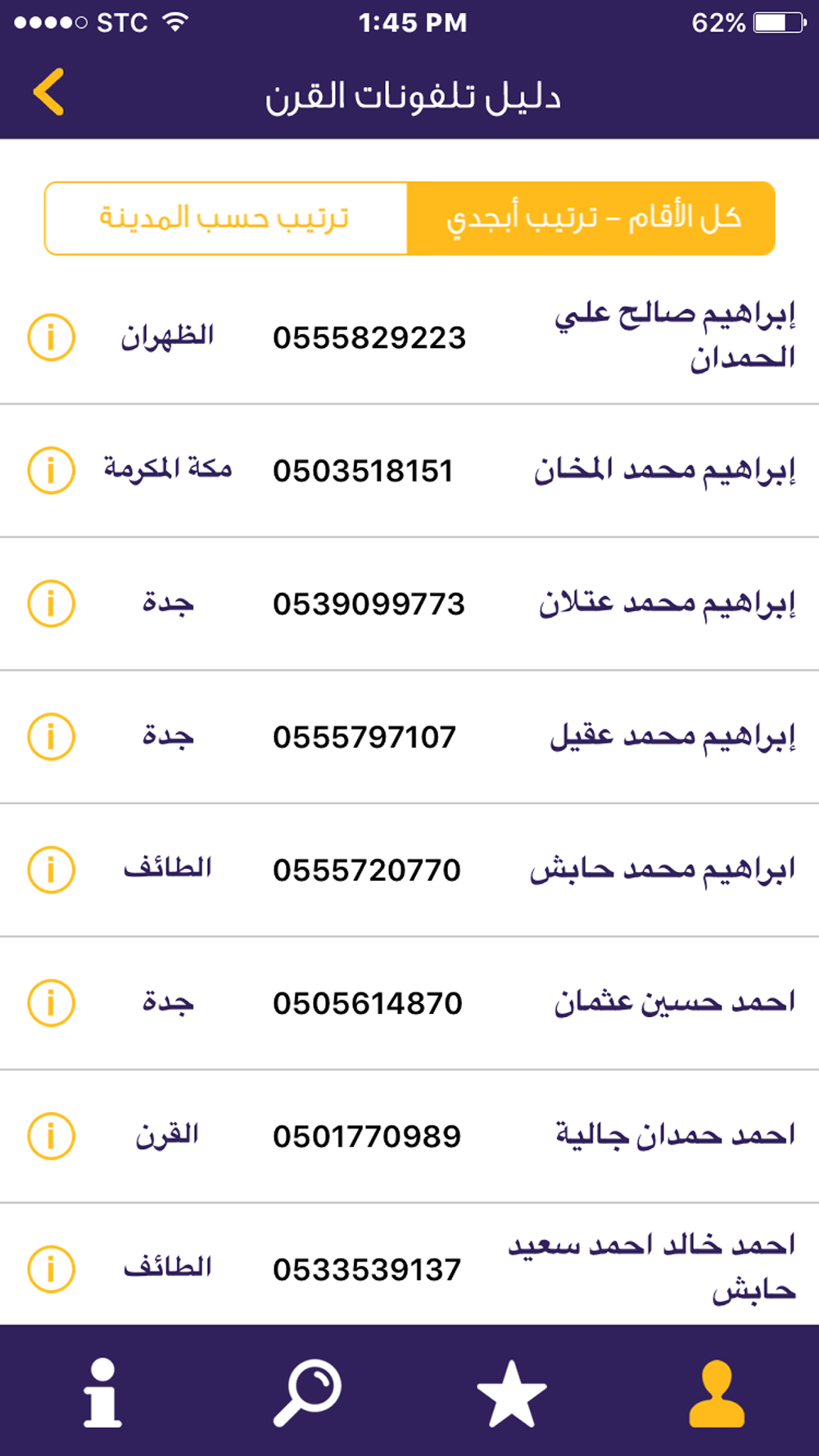Switch to ترتيب حسب المدينة tab
This screenshot has width=819, height=1456.
coord(226,219)
